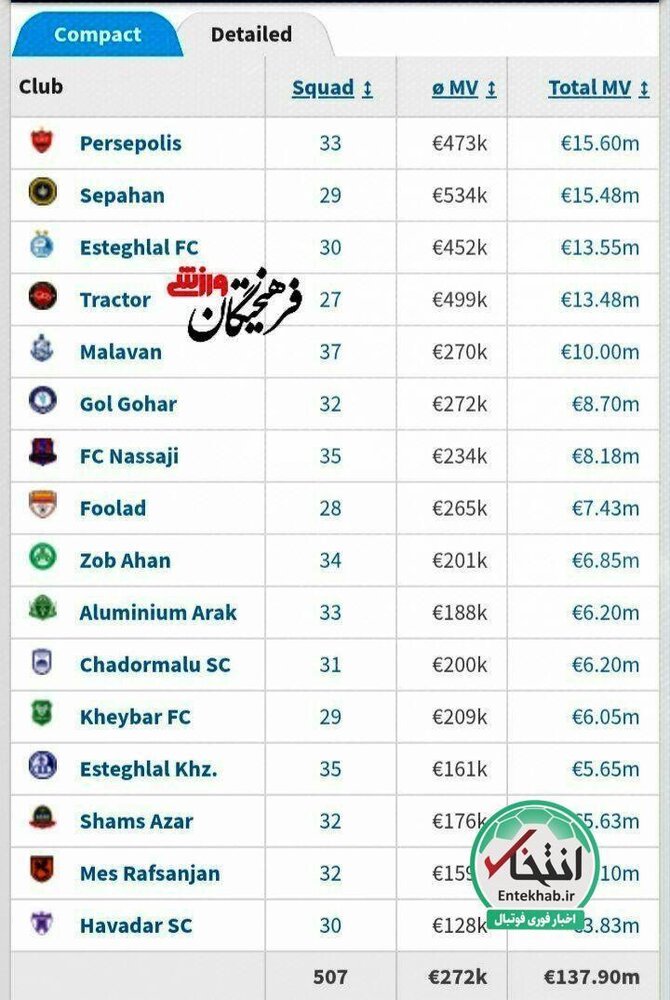The height and width of the screenshot is (1000, 670).
Task: View Esteghlal Khz. club details
Action: point(148,769)
